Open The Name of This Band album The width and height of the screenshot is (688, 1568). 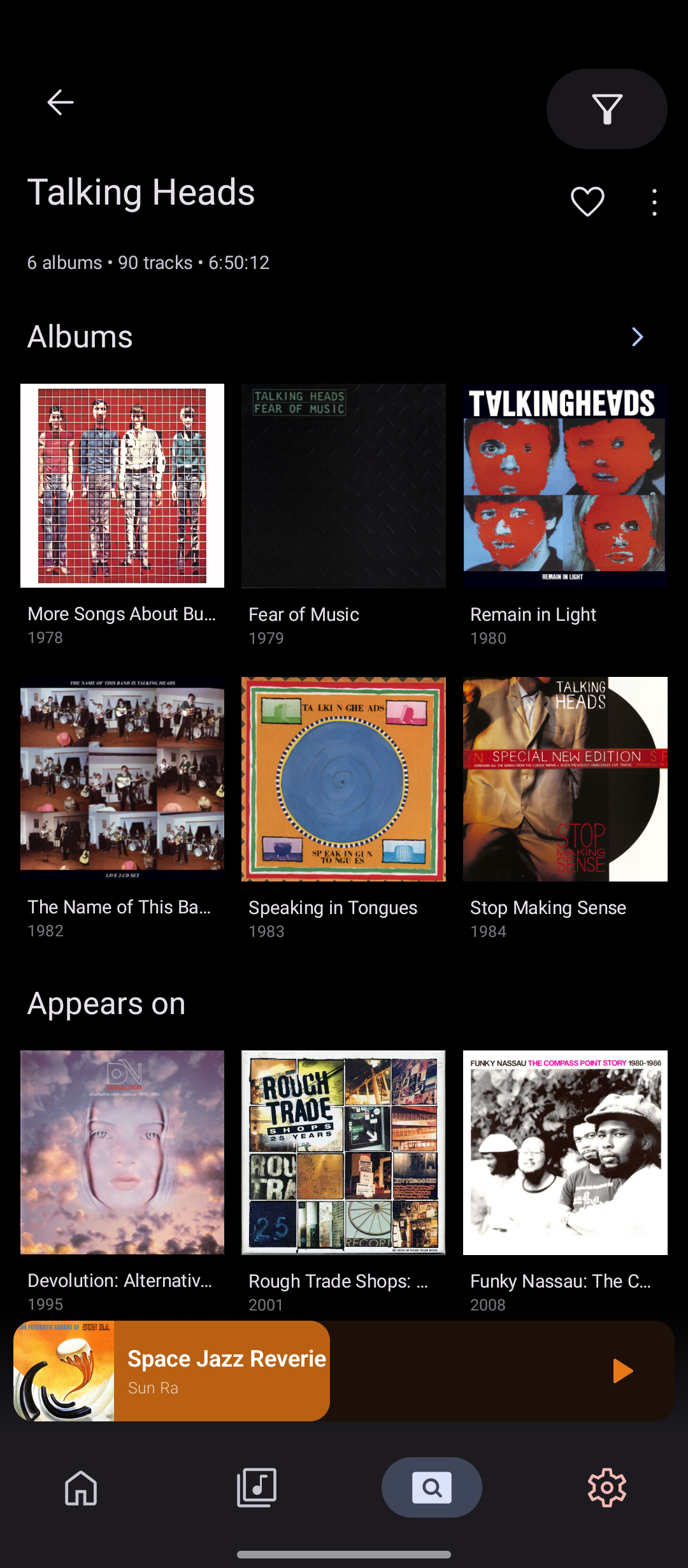(x=122, y=779)
